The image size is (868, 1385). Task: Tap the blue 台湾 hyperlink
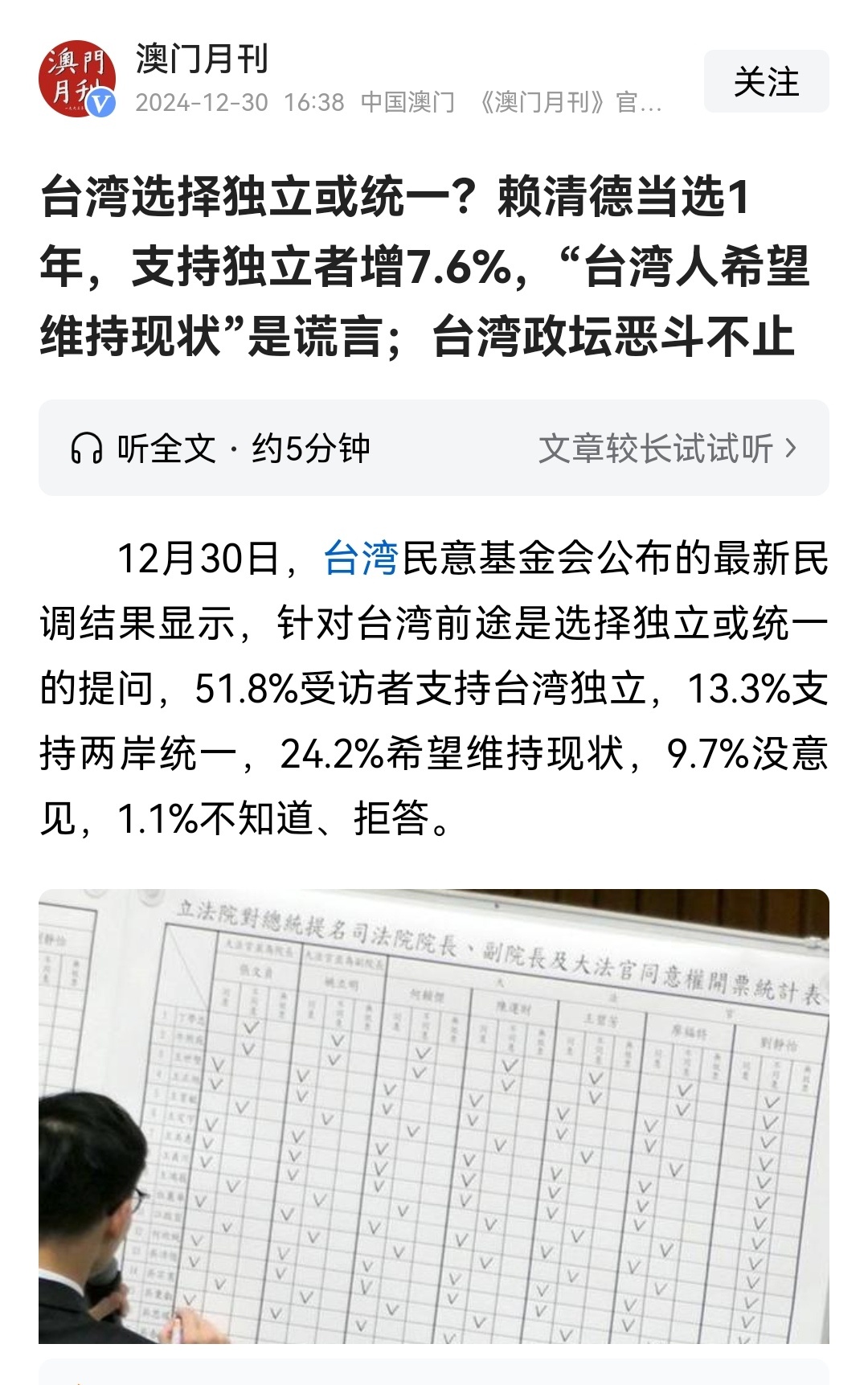pos(361,559)
